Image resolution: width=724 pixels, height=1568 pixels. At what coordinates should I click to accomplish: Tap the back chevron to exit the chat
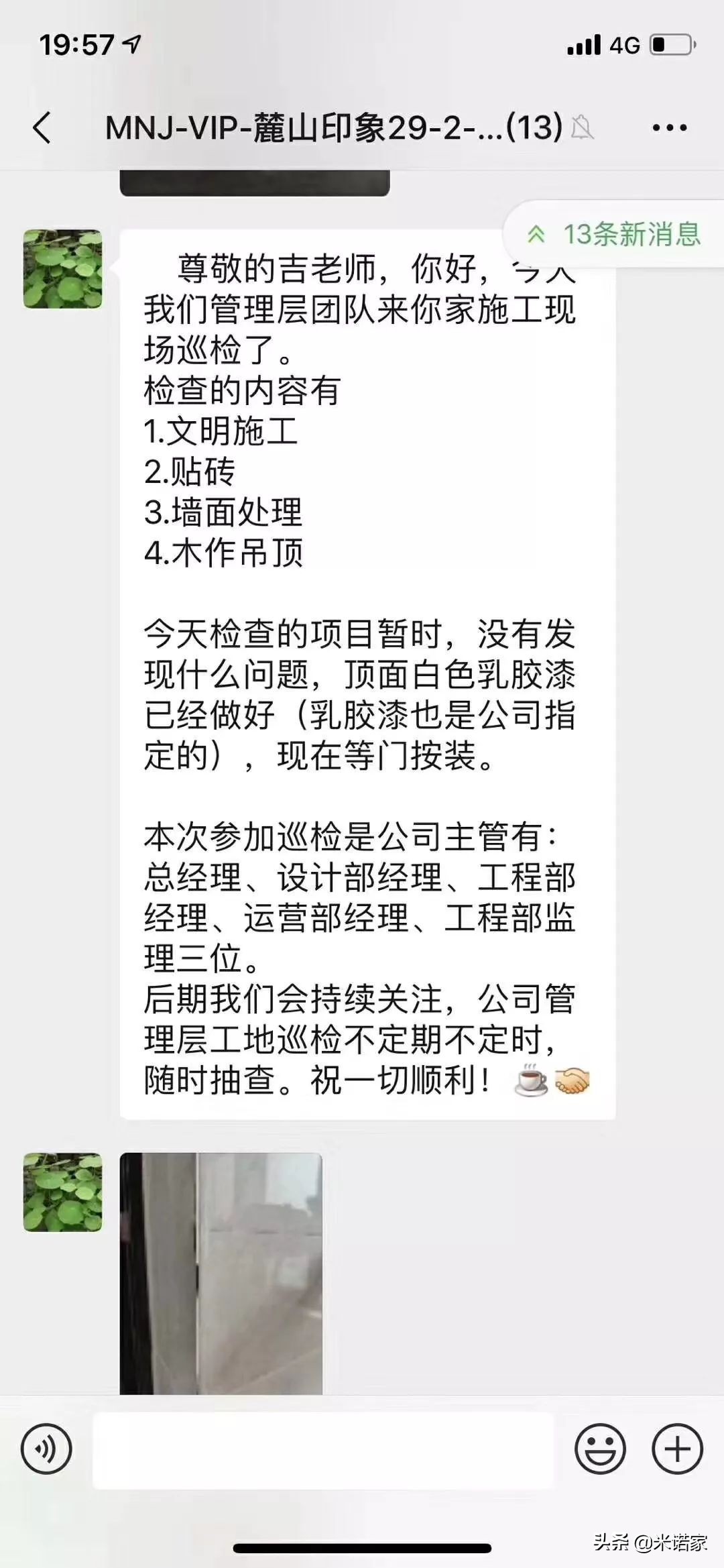[x=42, y=126]
